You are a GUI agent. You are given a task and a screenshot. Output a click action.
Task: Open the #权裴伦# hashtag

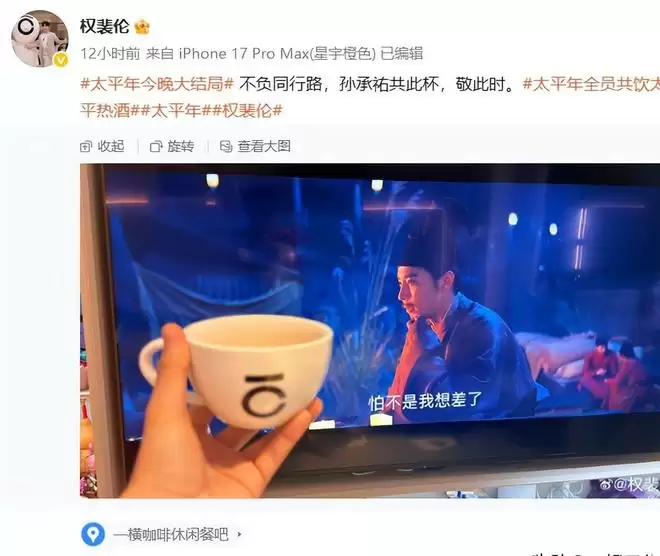coord(246,110)
